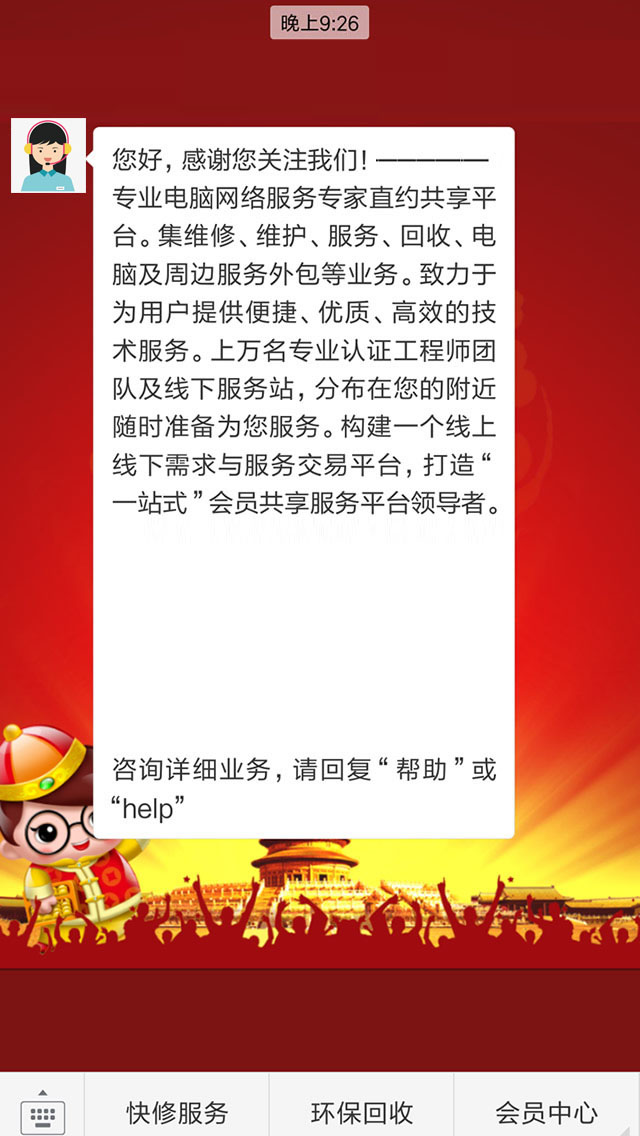Viewport: 640px width, 1136px height.
Task: Open the 会员中心 menu
Action: tap(546, 1110)
